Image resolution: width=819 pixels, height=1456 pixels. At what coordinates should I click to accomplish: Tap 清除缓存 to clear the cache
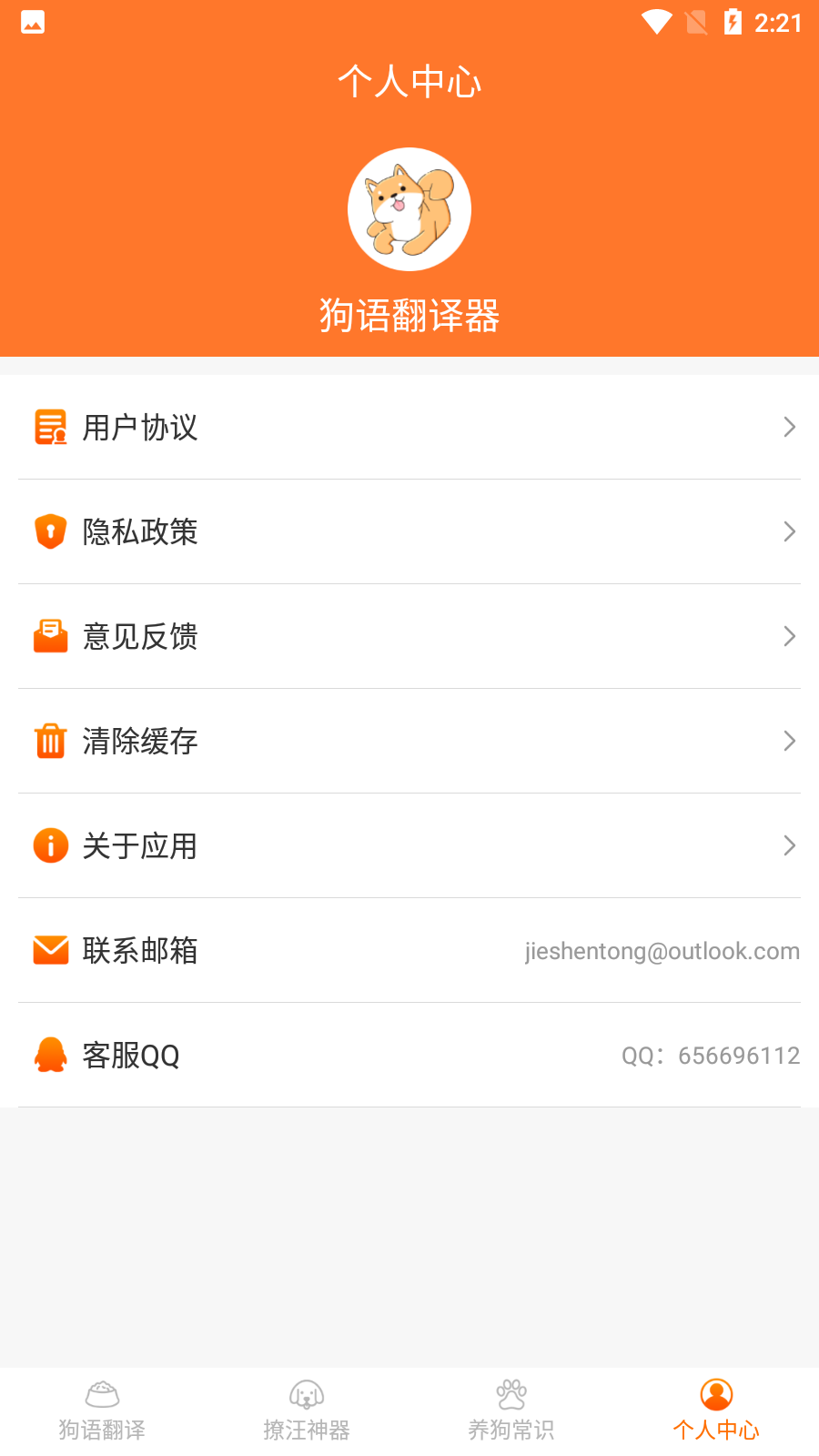point(409,741)
